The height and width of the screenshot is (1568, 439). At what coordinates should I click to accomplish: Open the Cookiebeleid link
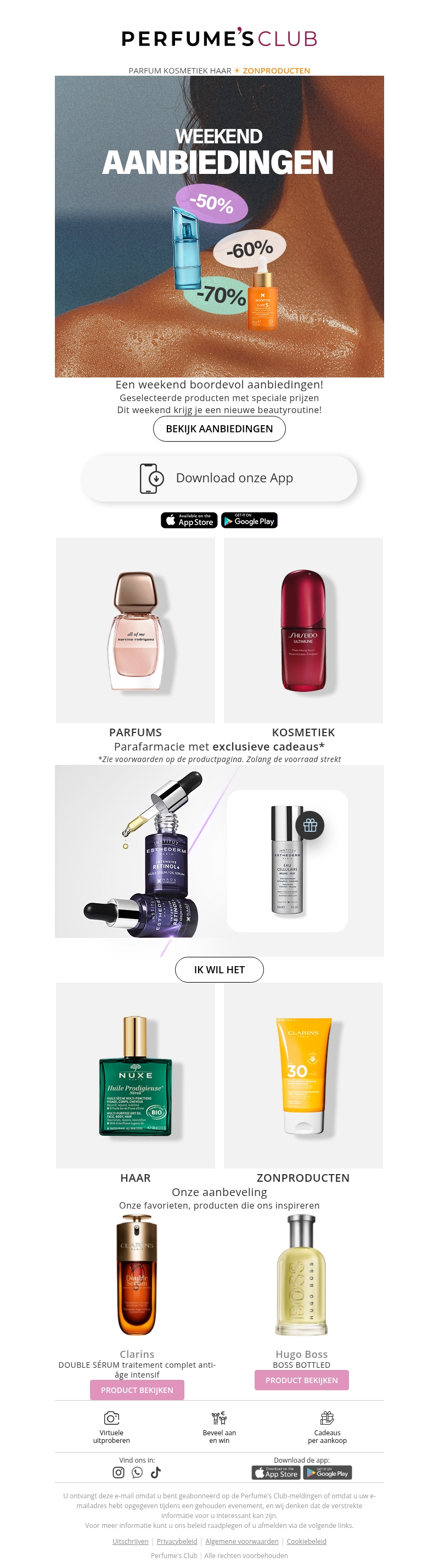coord(306,1541)
